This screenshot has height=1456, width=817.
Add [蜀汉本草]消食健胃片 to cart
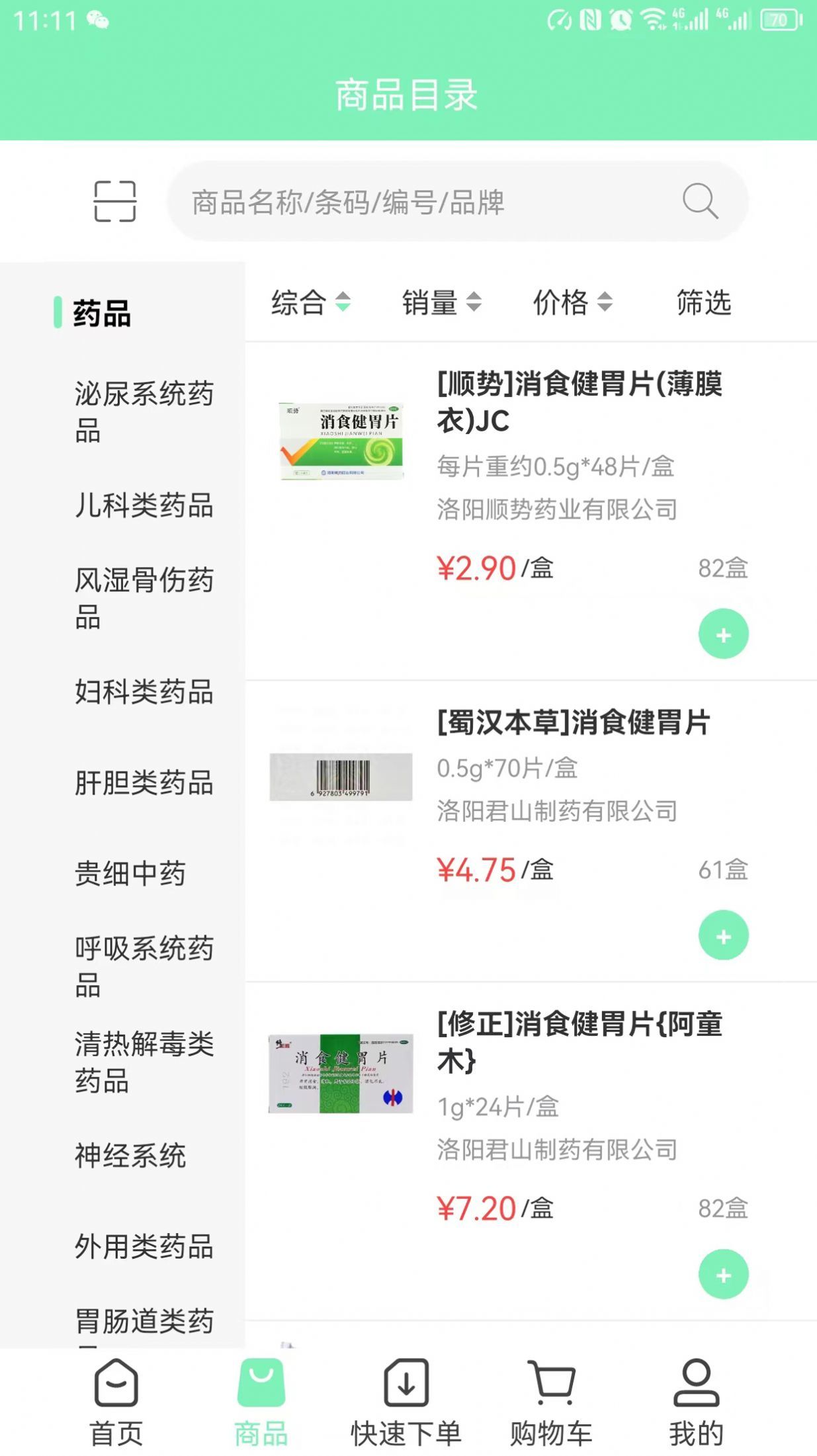[723, 935]
